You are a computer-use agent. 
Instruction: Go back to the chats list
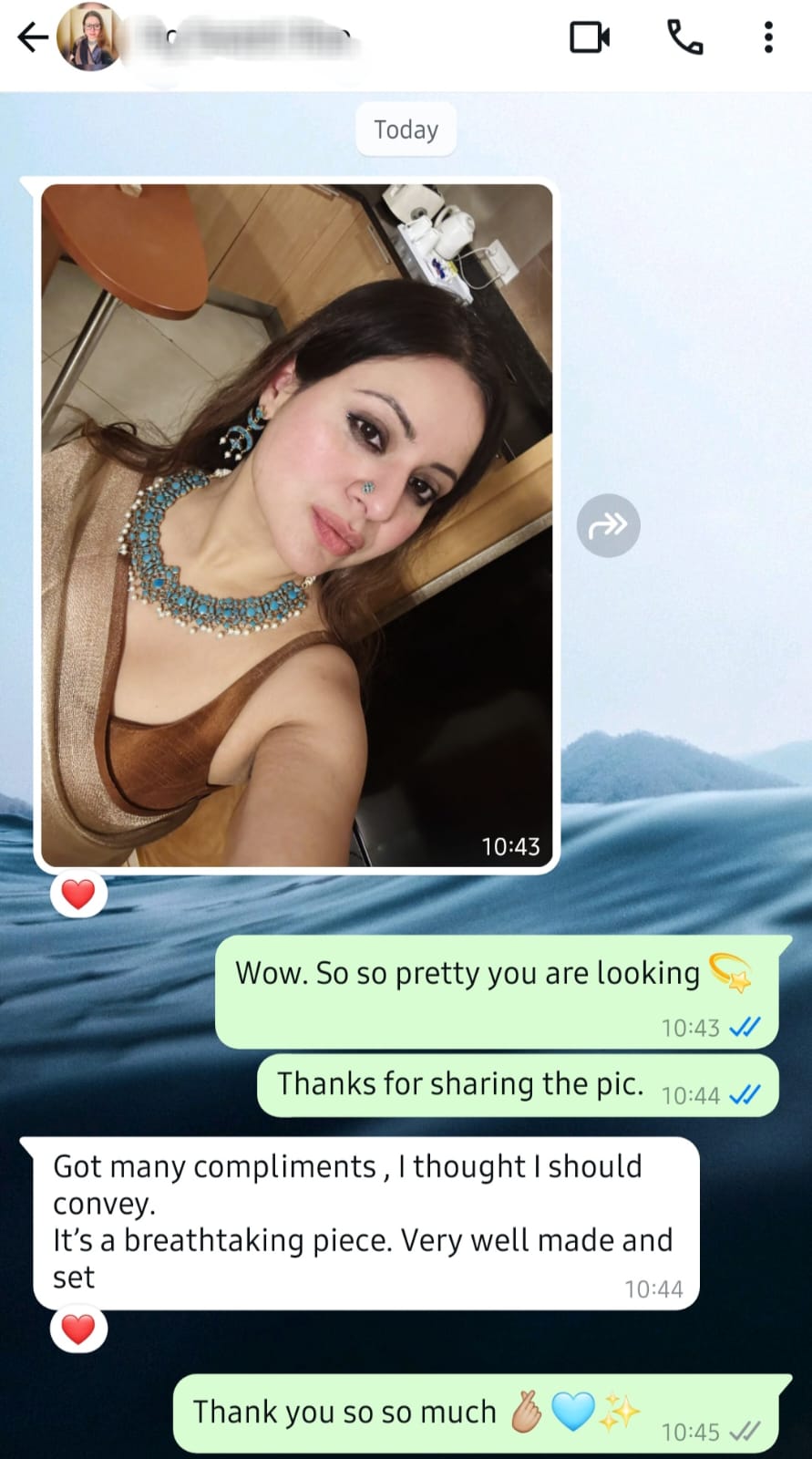33,37
